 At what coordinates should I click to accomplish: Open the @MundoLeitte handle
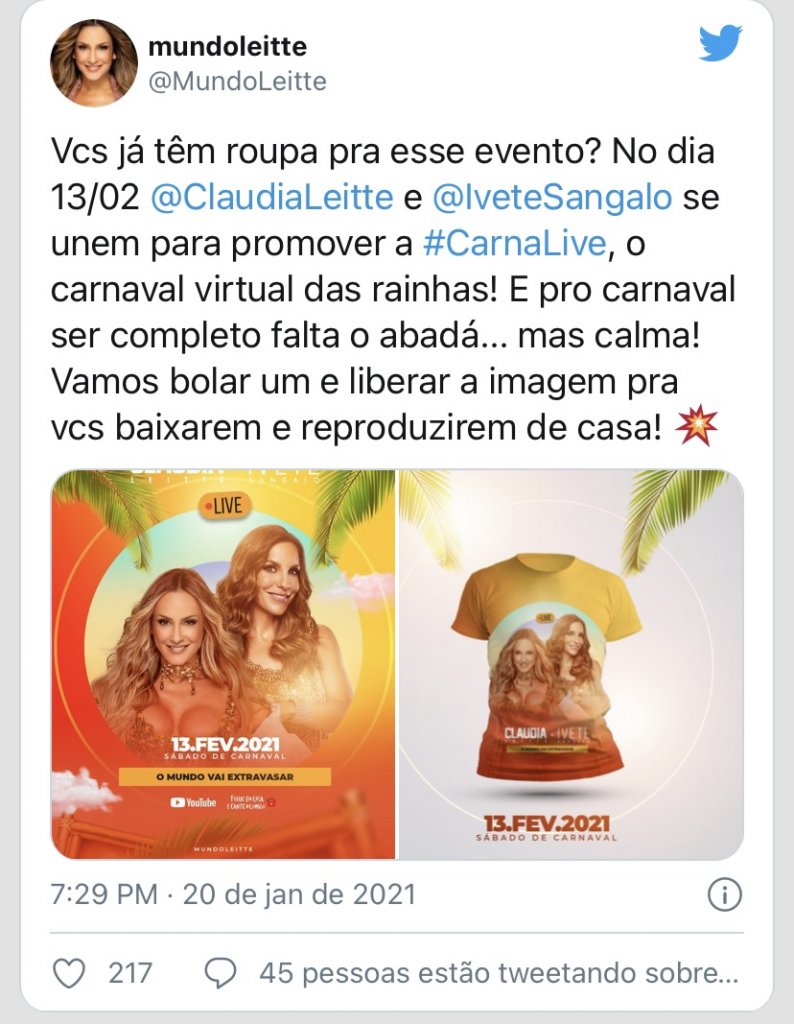[236, 81]
